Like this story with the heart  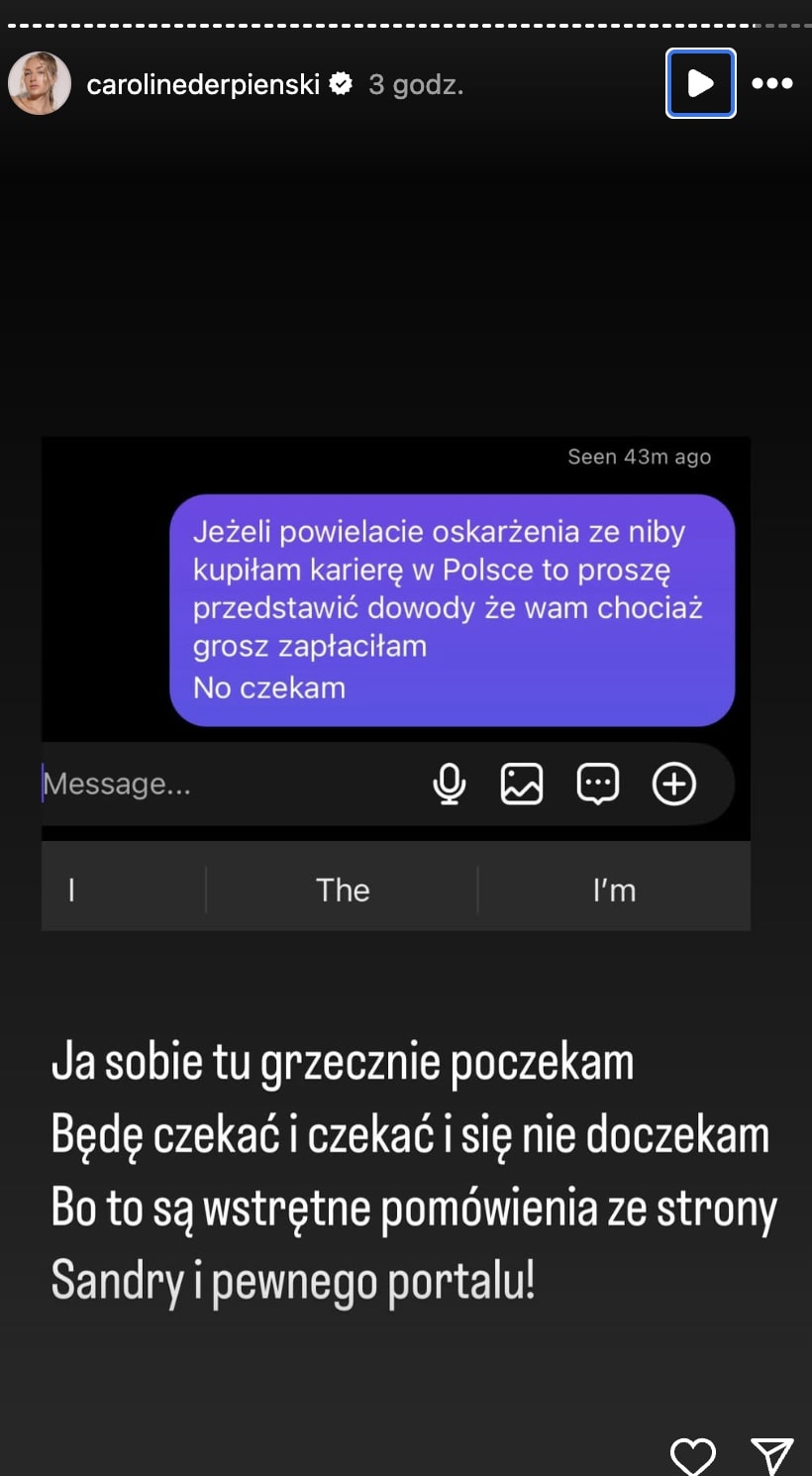click(x=692, y=1454)
